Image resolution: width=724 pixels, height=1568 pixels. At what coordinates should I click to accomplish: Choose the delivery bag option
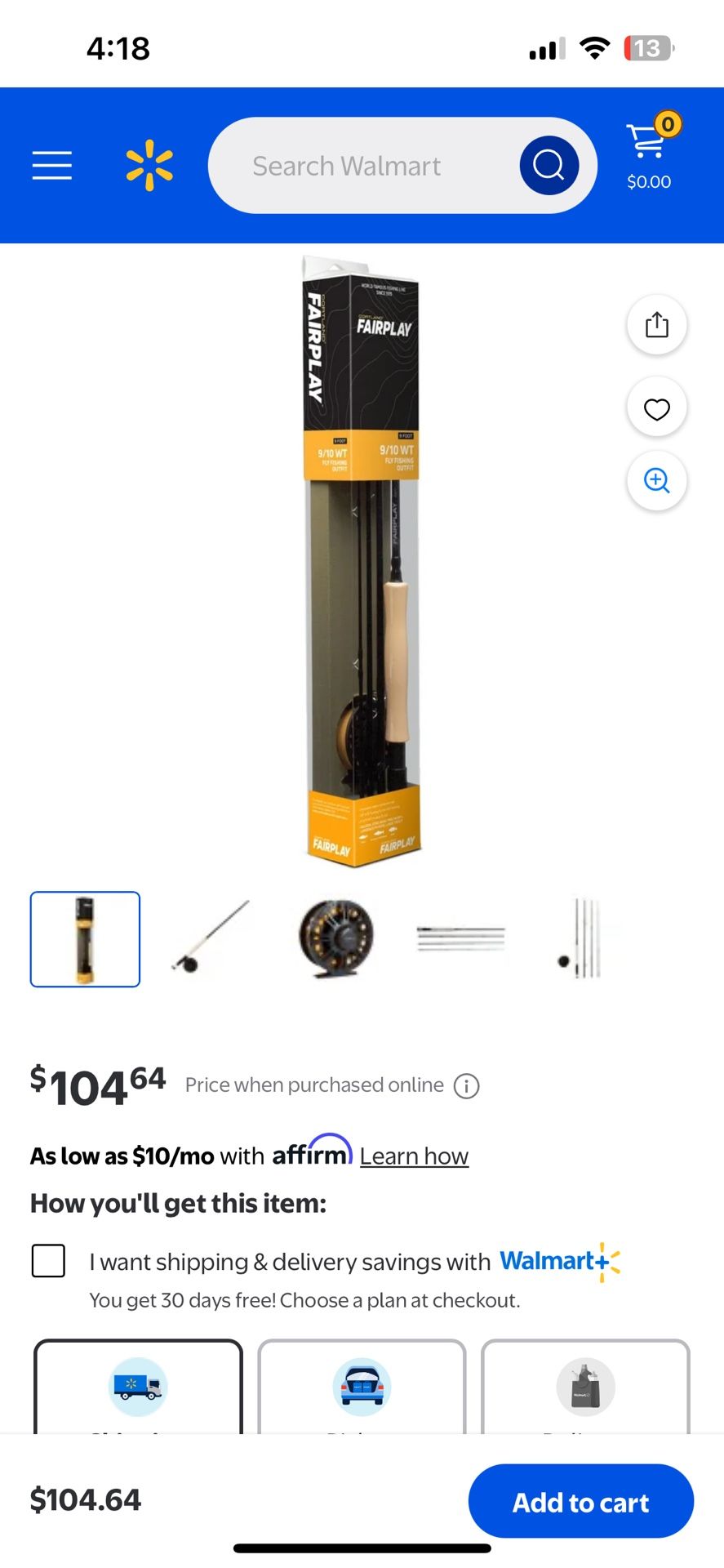point(585,1387)
